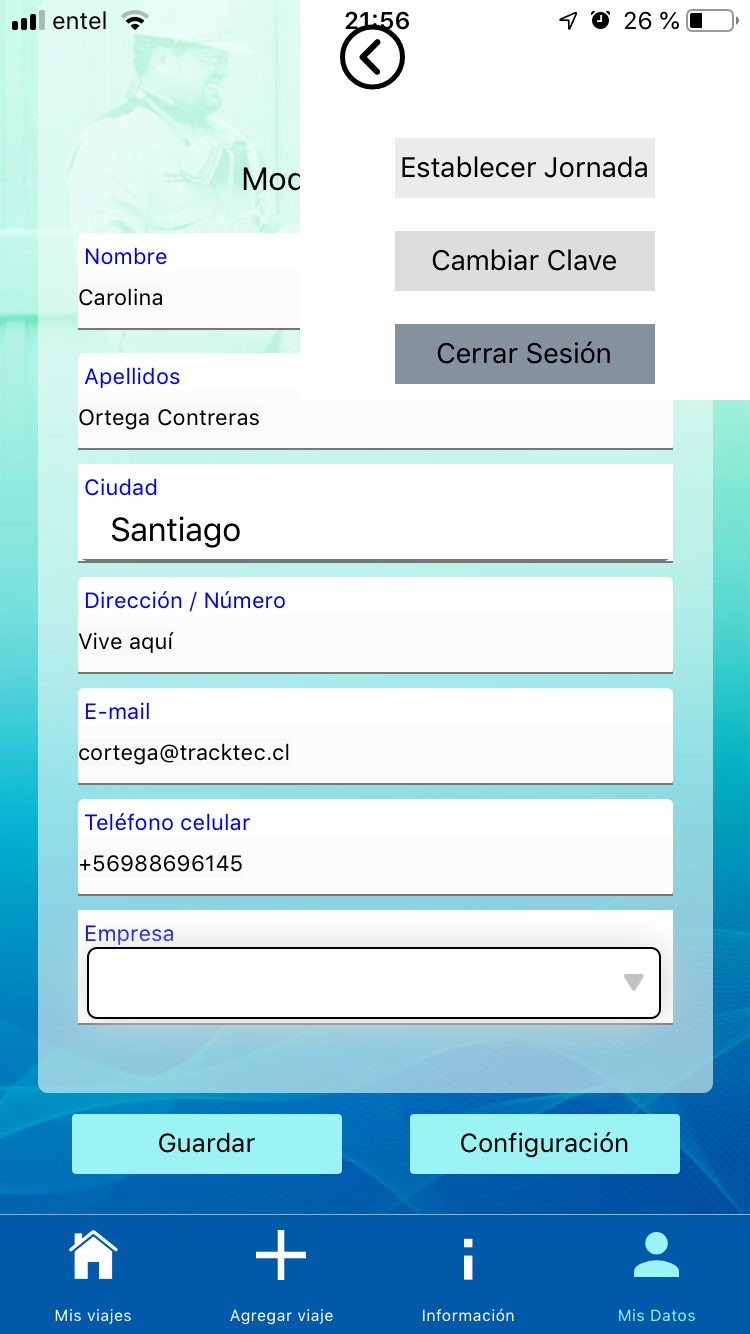Open Configuración button

(x=545, y=1144)
